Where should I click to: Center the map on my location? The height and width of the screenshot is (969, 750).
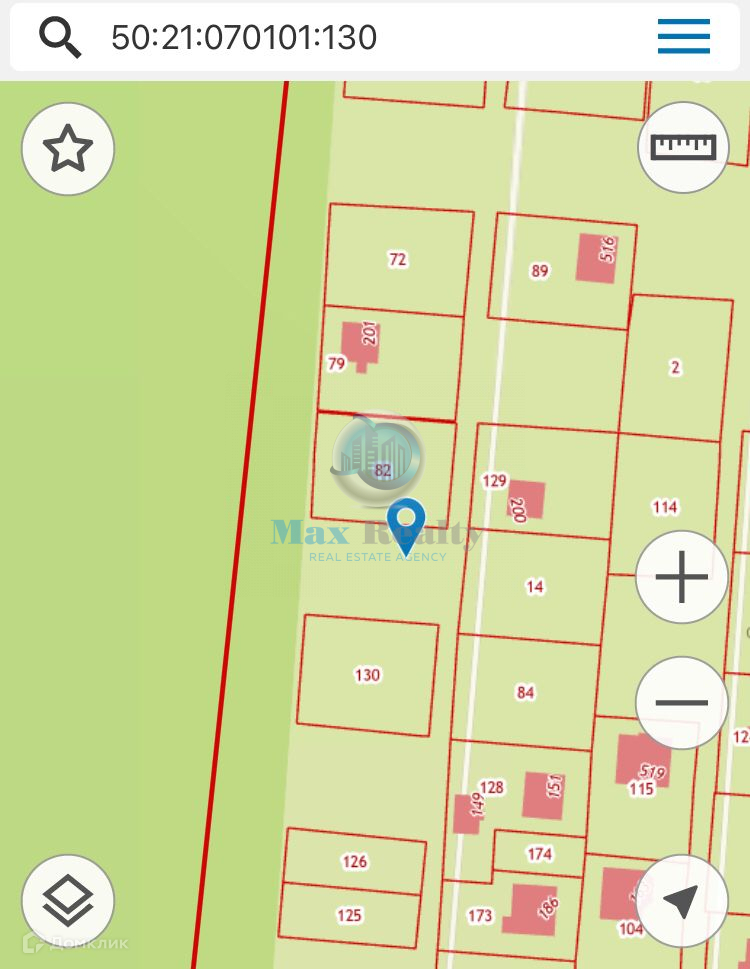(x=682, y=902)
